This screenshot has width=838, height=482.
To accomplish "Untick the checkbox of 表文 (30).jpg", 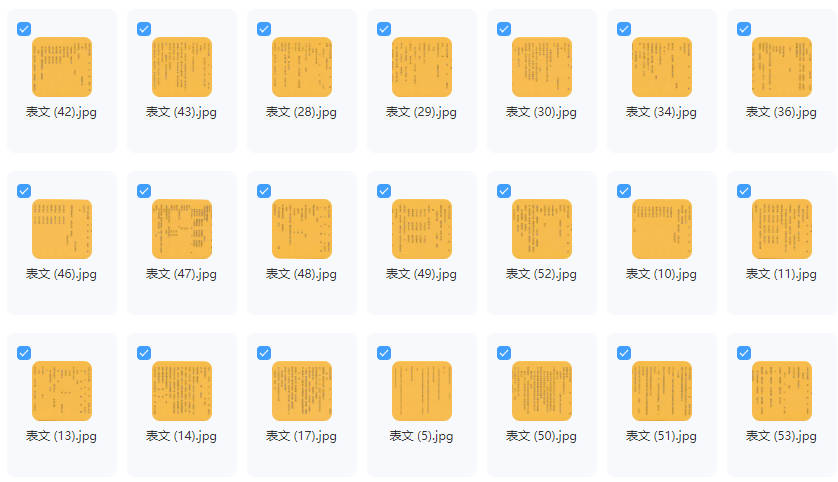I will point(504,29).
